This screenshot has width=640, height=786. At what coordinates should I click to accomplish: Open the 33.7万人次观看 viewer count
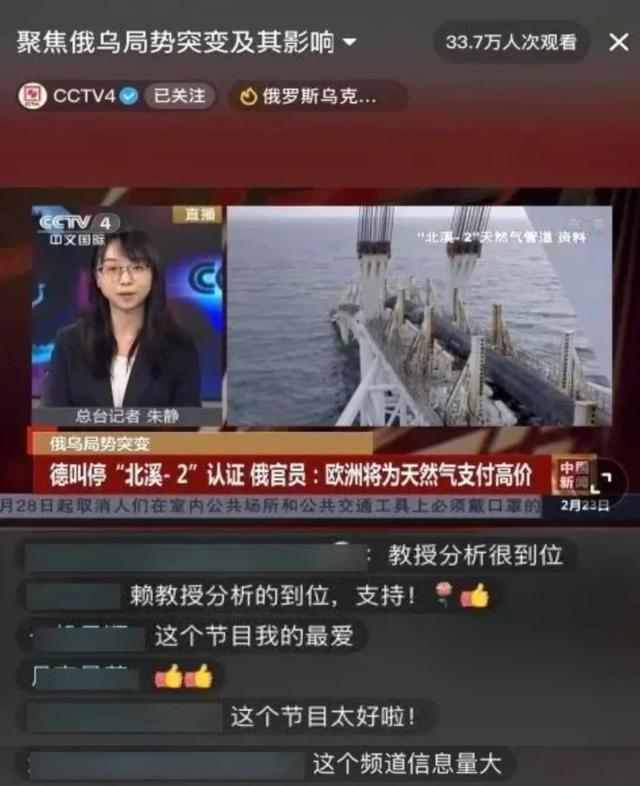[511, 42]
